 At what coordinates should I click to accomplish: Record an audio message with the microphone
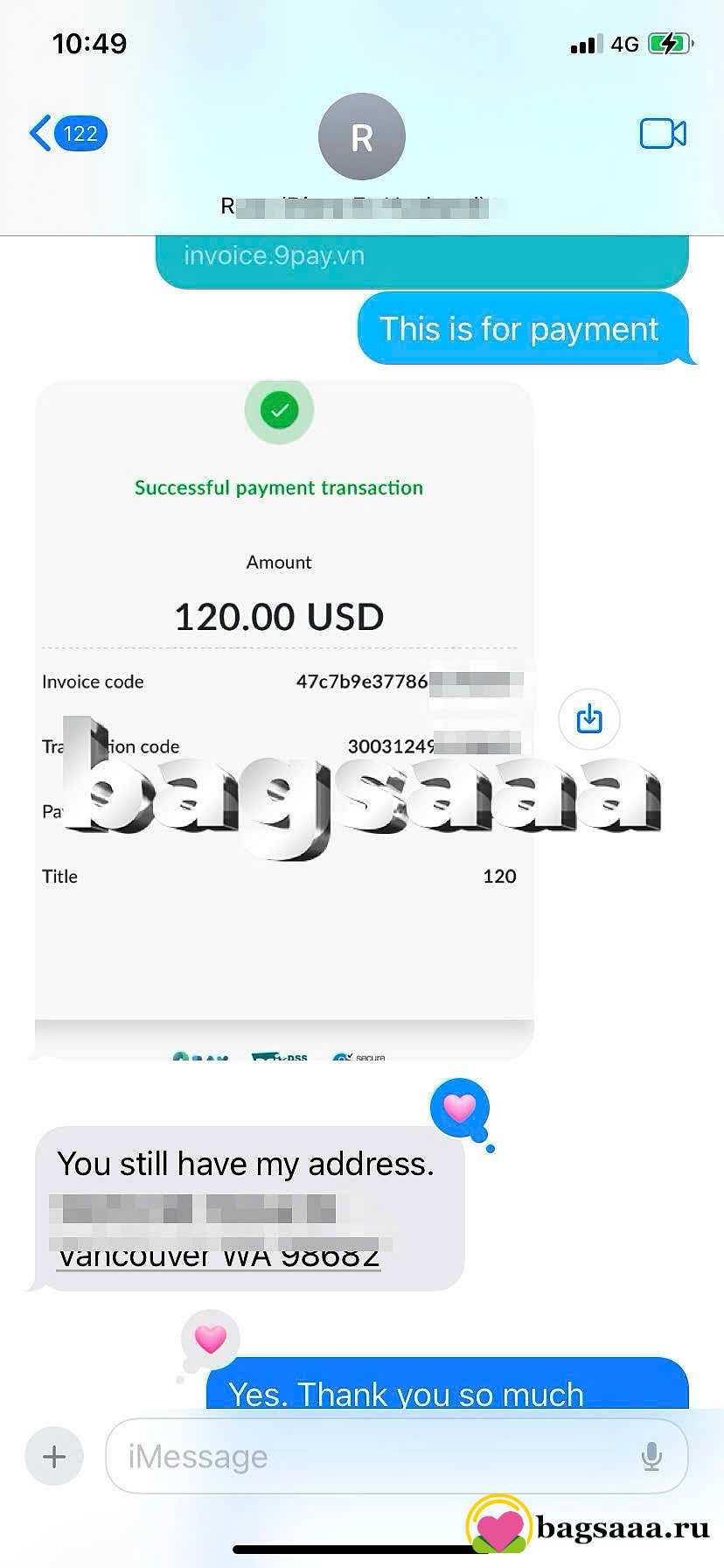[651, 1456]
